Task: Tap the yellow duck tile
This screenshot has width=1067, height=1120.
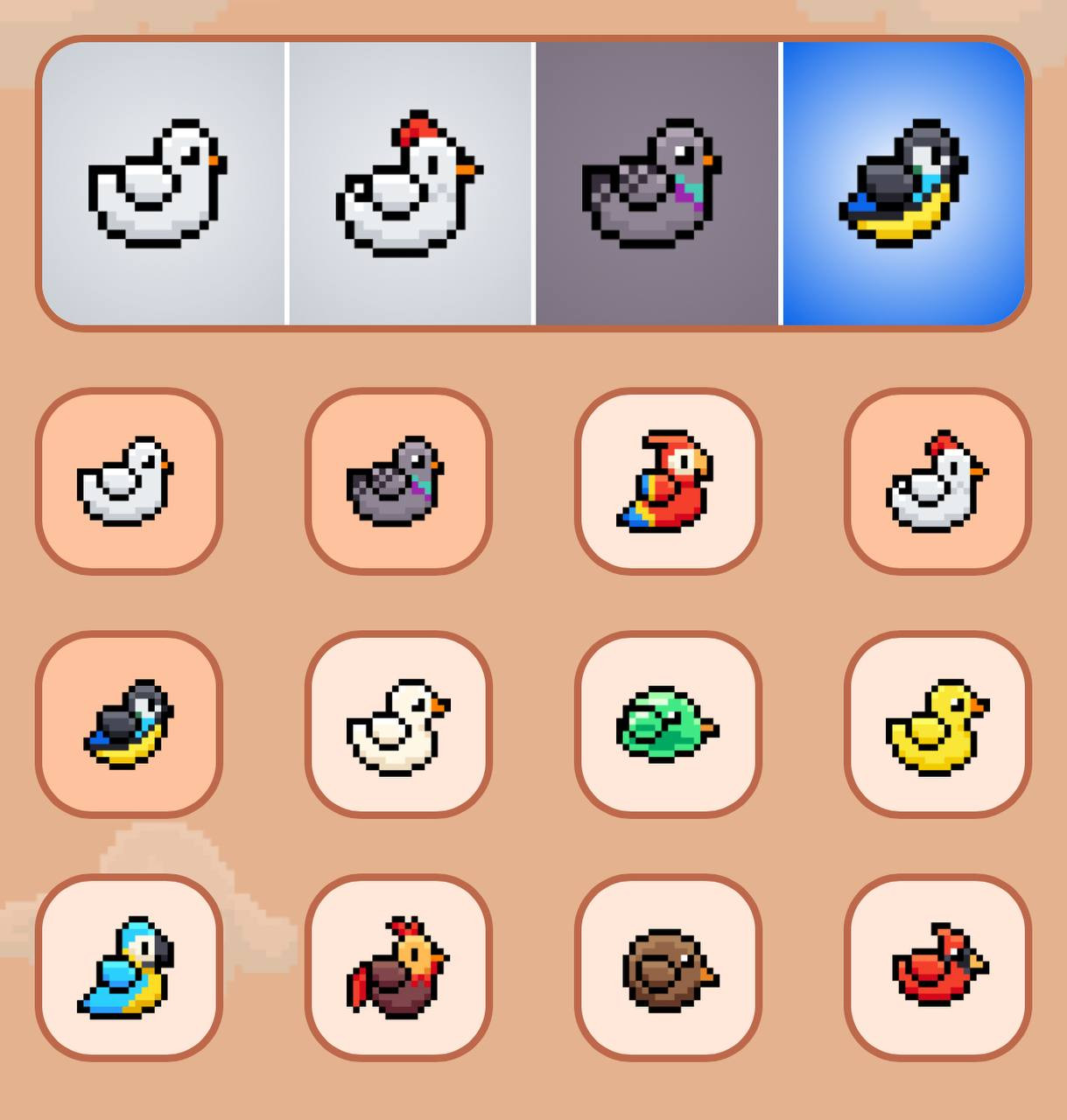Action: (x=937, y=724)
